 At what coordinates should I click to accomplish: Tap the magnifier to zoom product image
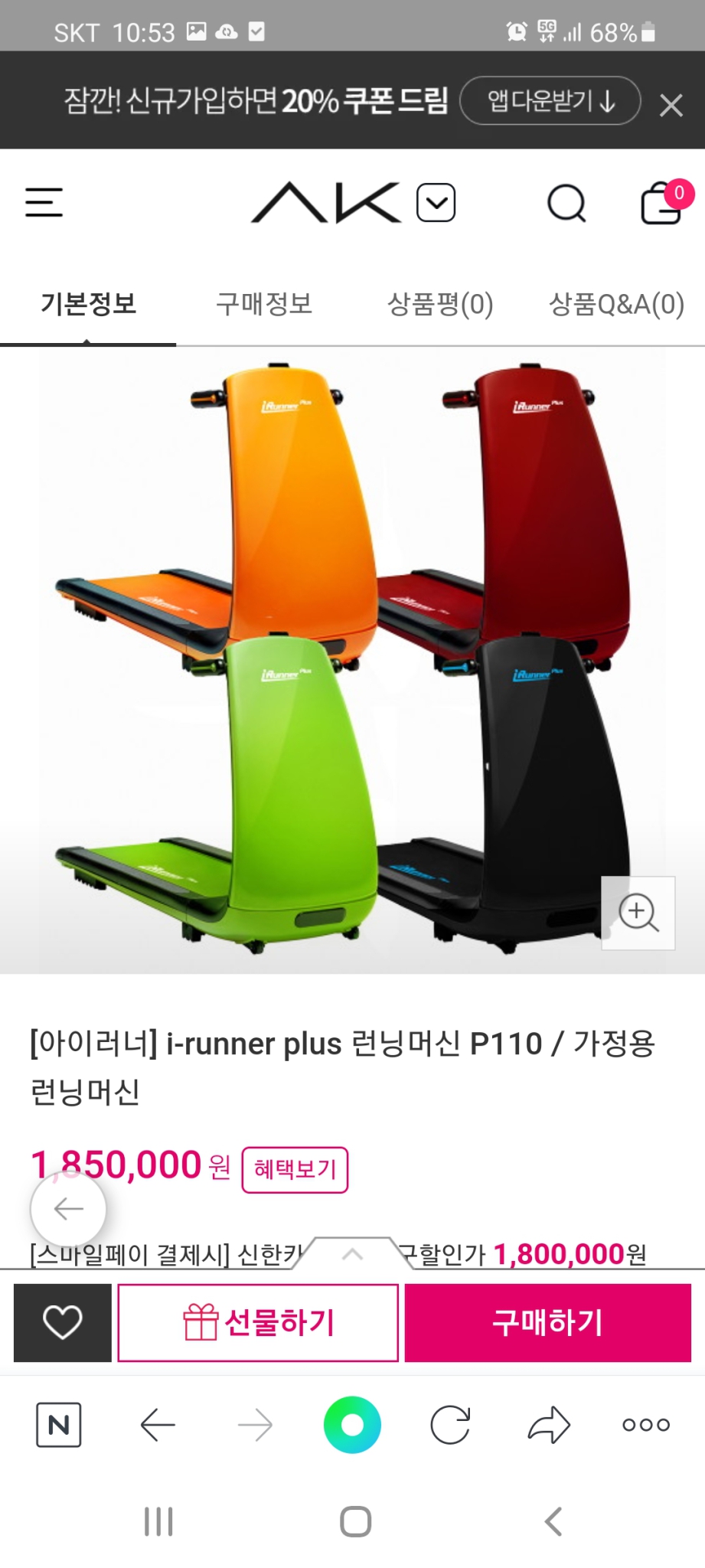[x=638, y=912]
